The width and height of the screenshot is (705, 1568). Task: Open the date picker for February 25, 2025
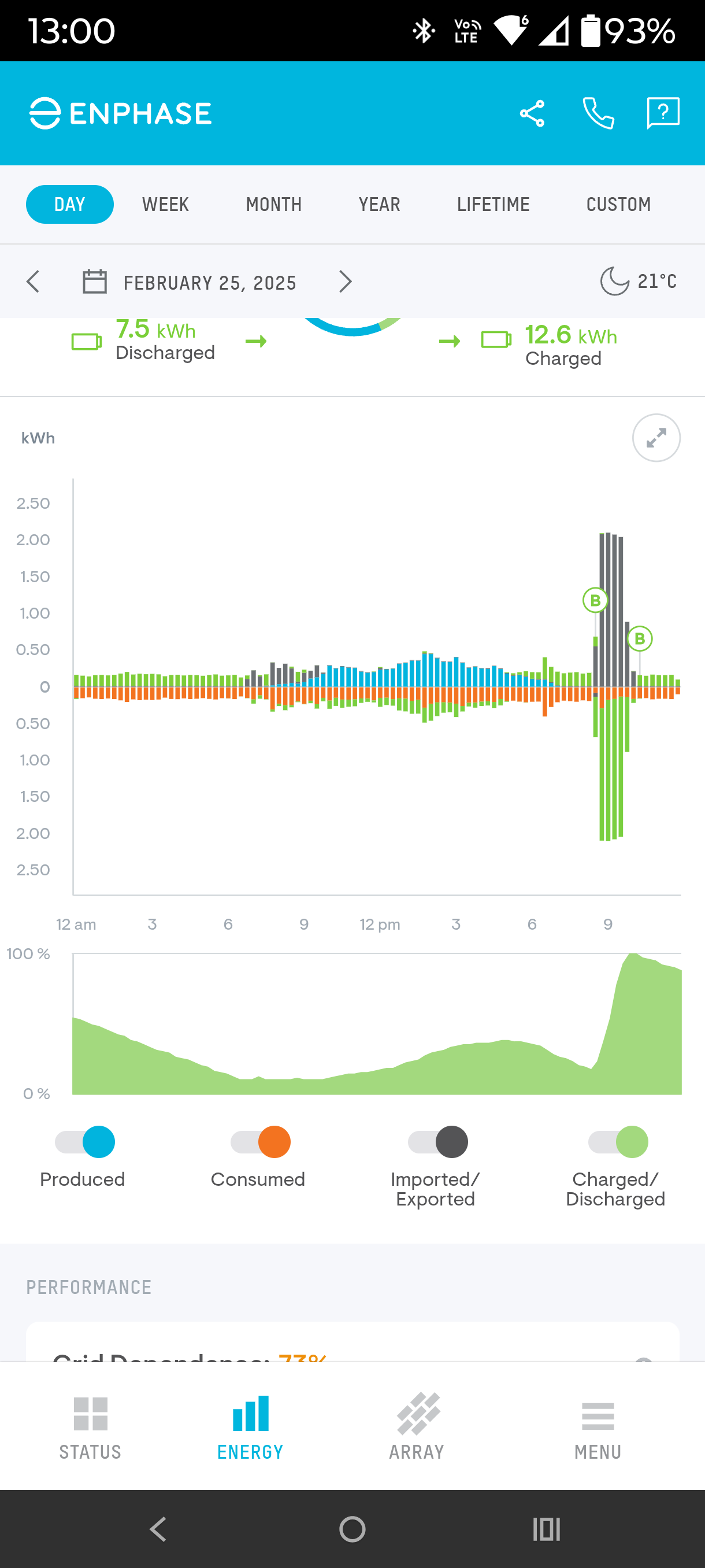click(x=188, y=282)
